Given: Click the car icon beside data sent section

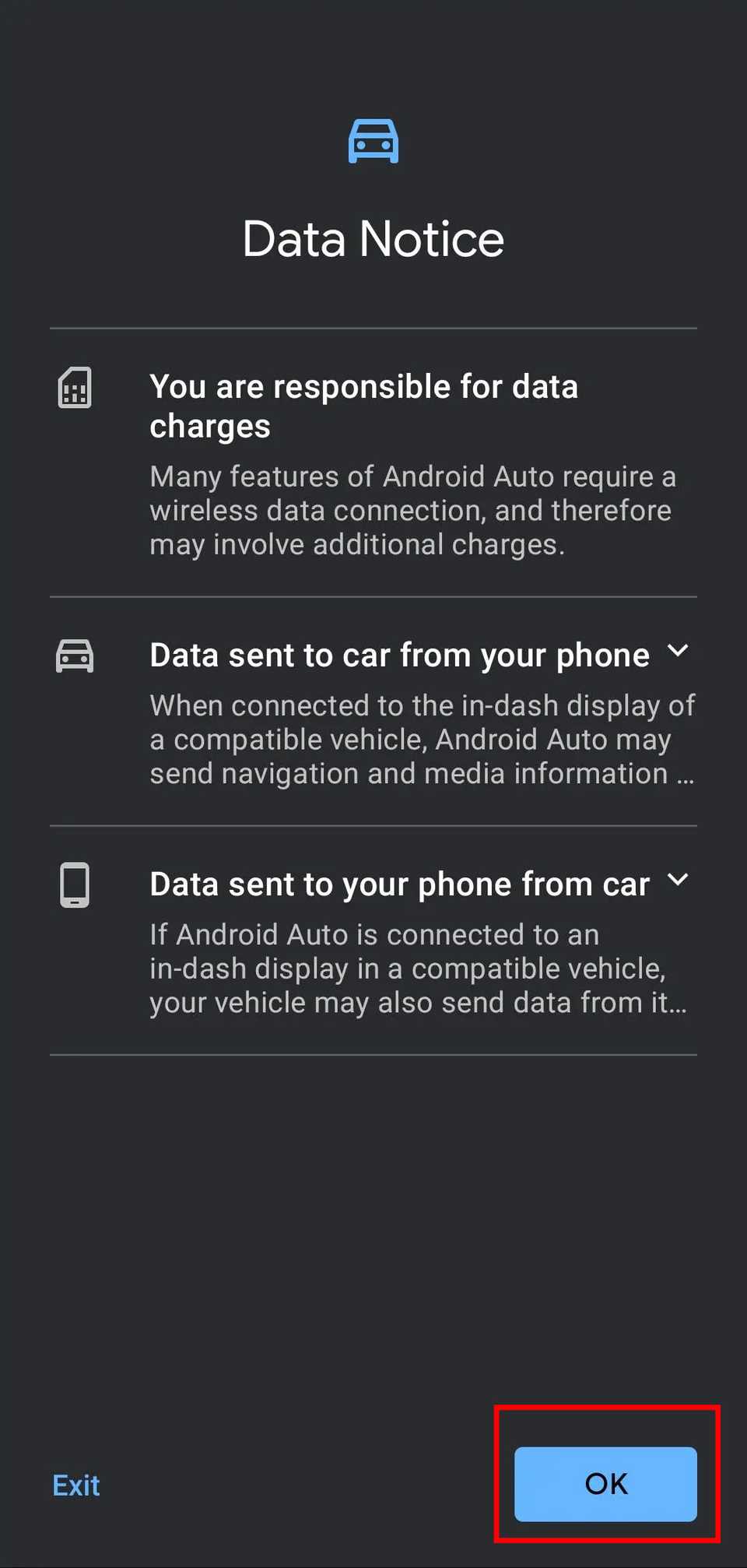Looking at the screenshot, I should click(x=73, y=655).
